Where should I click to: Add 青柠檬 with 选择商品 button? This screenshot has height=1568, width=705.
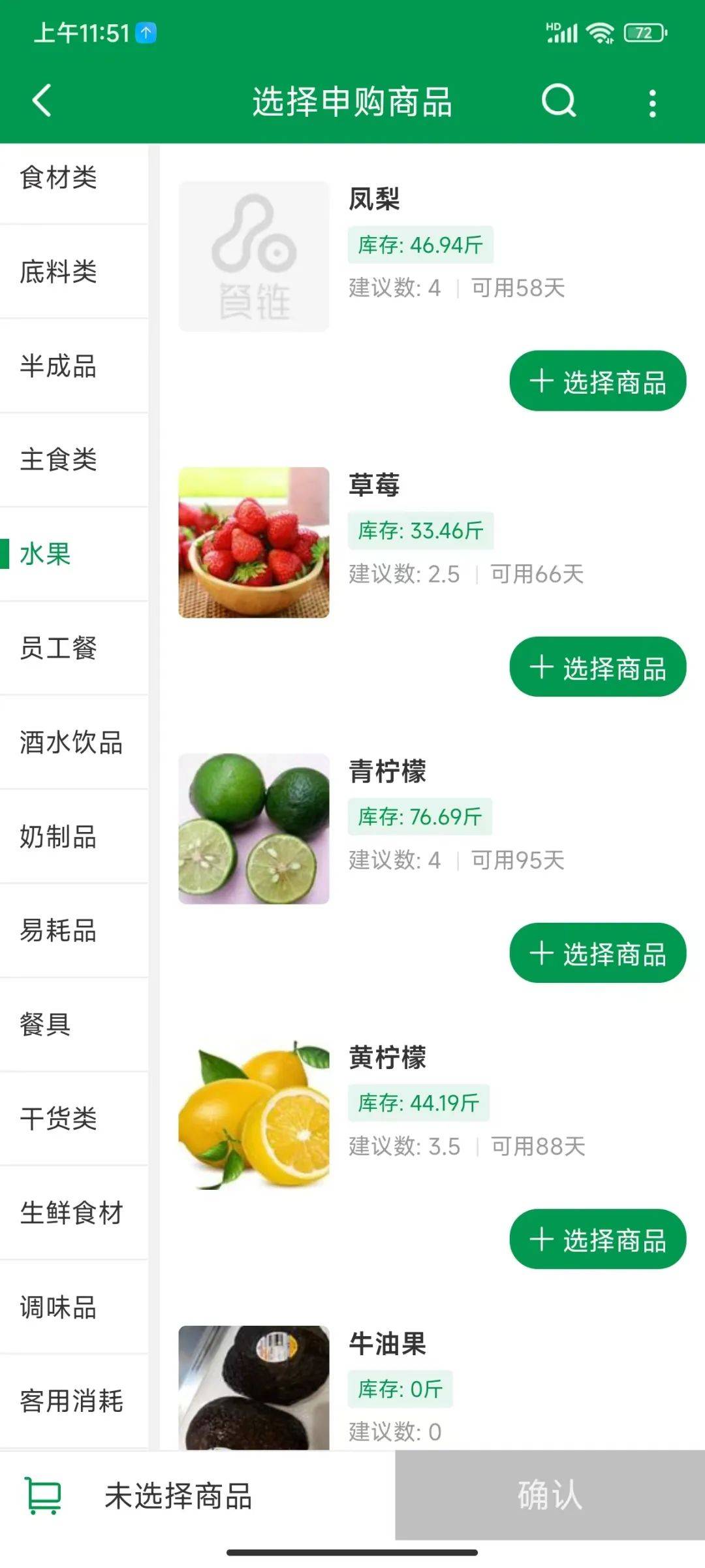click(x=597, y=953)
